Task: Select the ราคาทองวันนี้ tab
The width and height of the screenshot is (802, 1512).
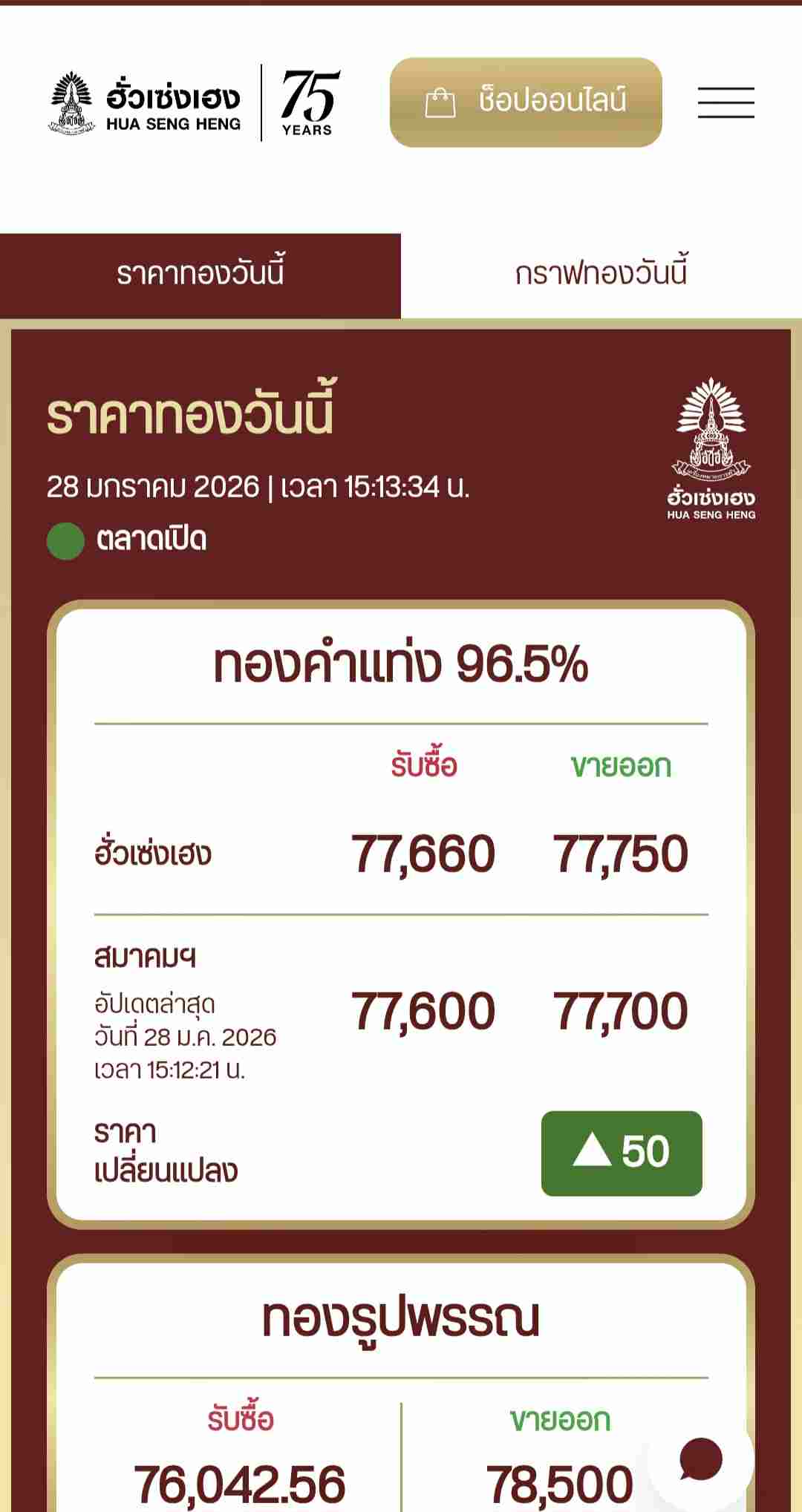Action: click(x=200, y=274)
